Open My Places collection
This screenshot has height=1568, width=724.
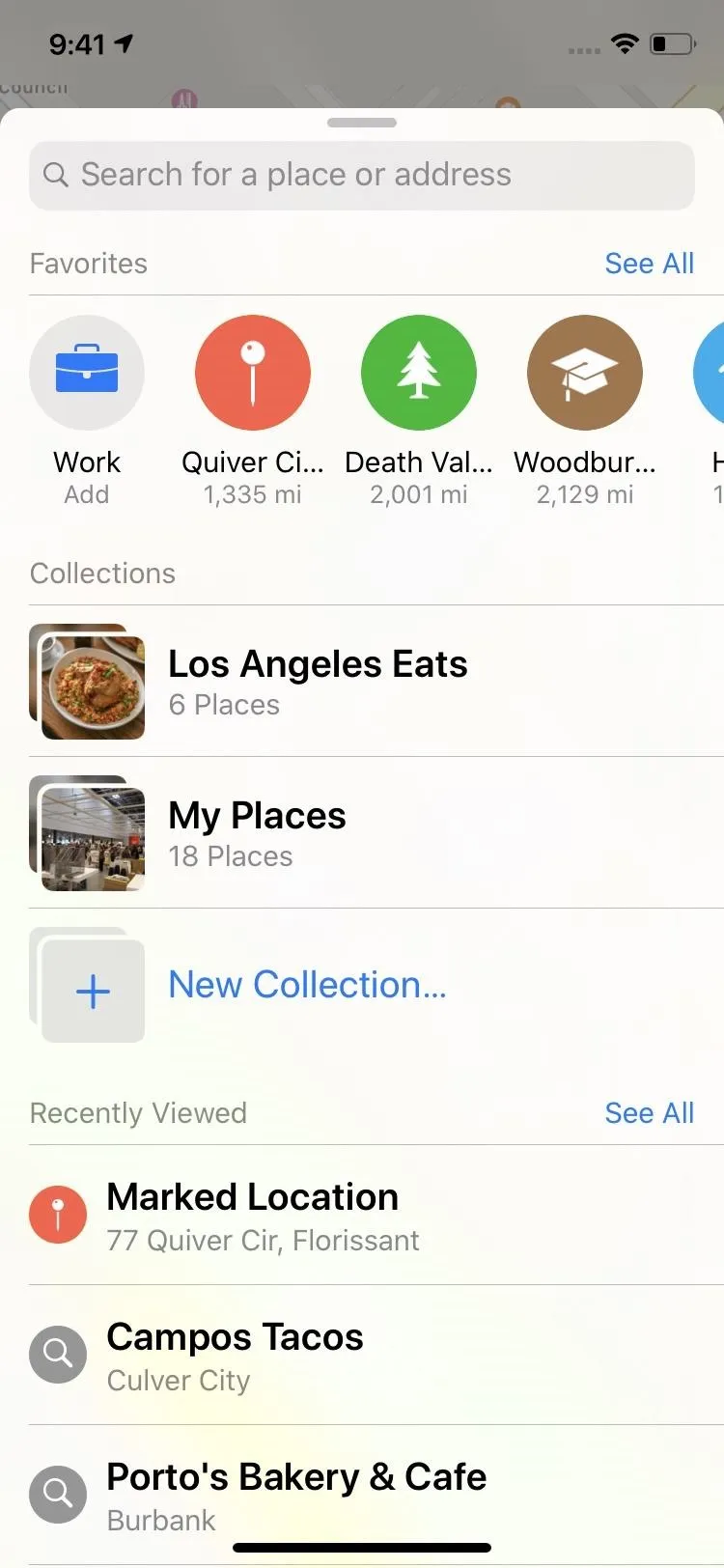[x=376, y=833]
